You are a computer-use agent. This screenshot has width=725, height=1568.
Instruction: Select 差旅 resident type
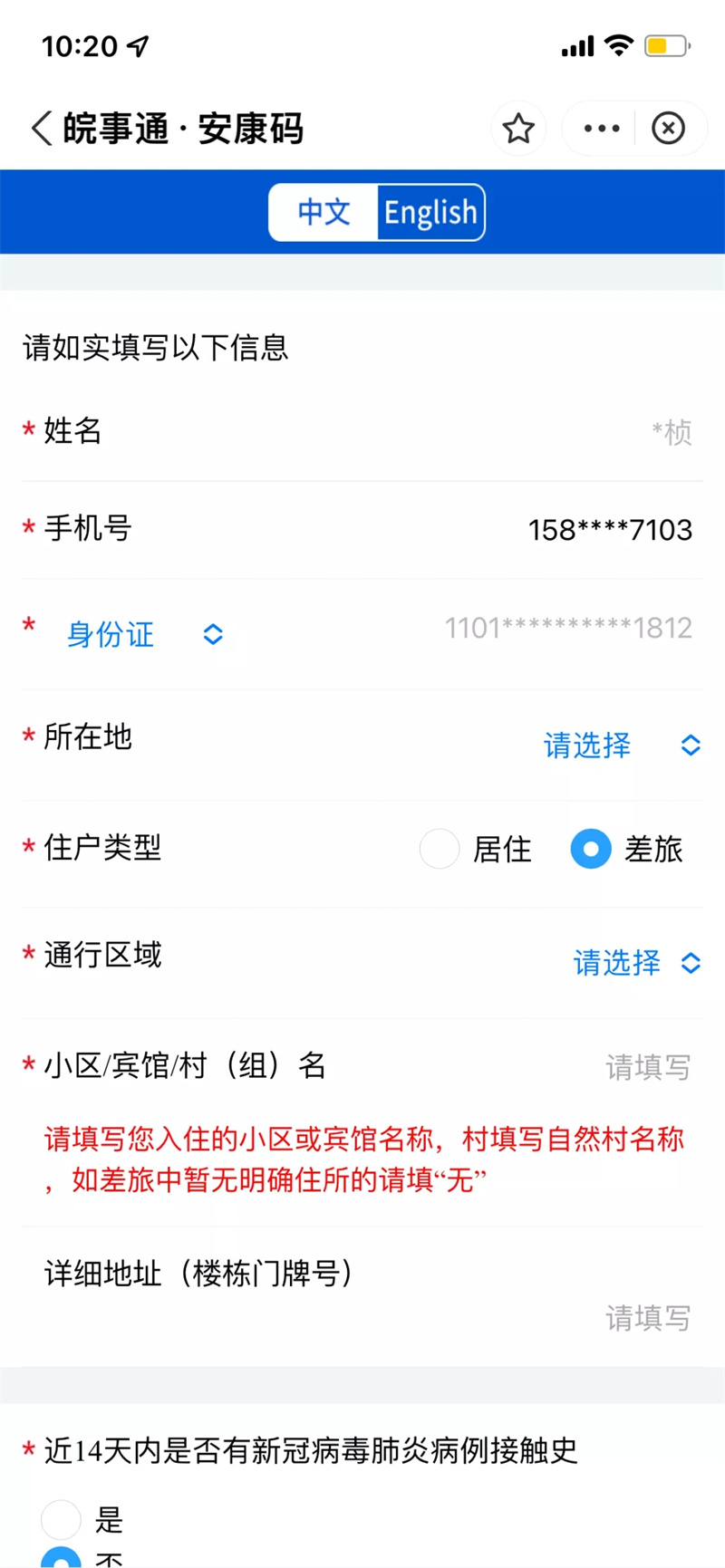[x=591, y=850]
